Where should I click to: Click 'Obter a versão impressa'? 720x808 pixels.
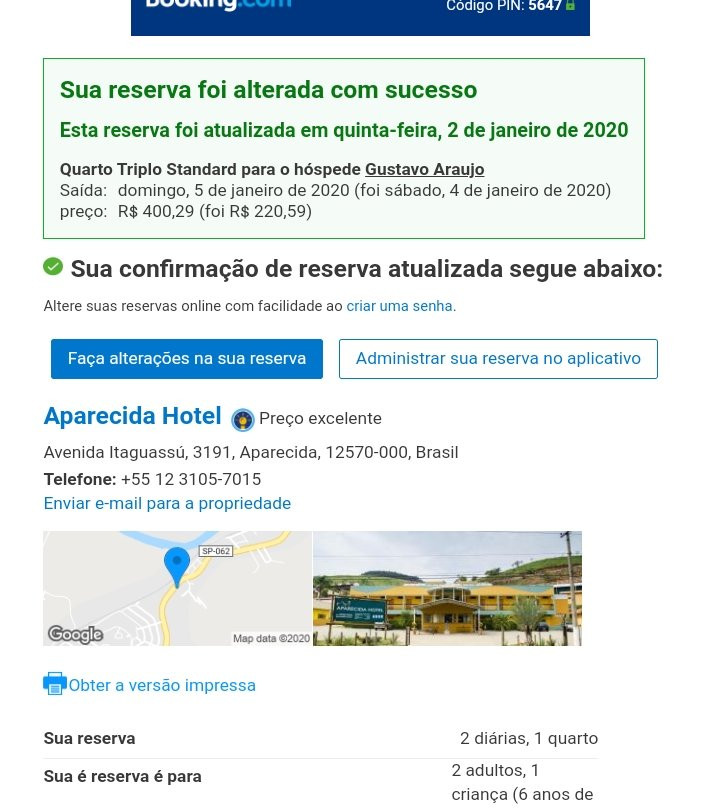[x=161, y=685]
